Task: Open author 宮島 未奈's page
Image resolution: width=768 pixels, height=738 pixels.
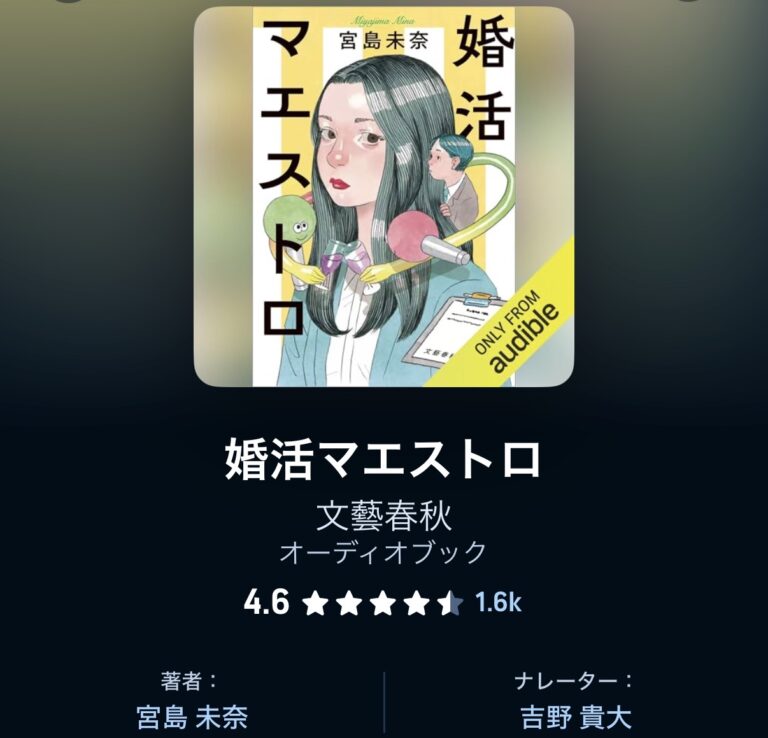Action: pos(192,717)
